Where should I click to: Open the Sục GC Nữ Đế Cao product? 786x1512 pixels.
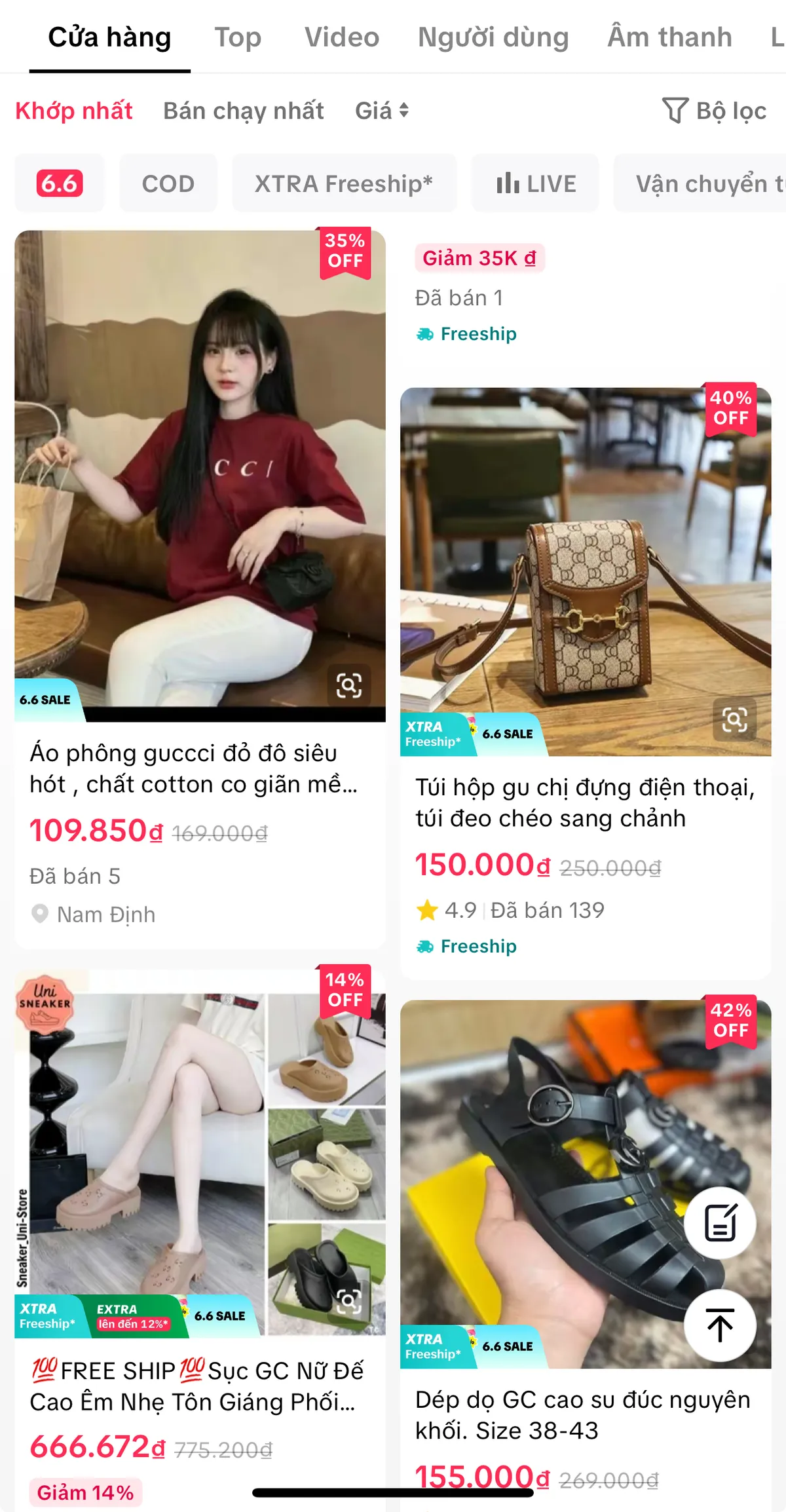(x=196, y=1386)
